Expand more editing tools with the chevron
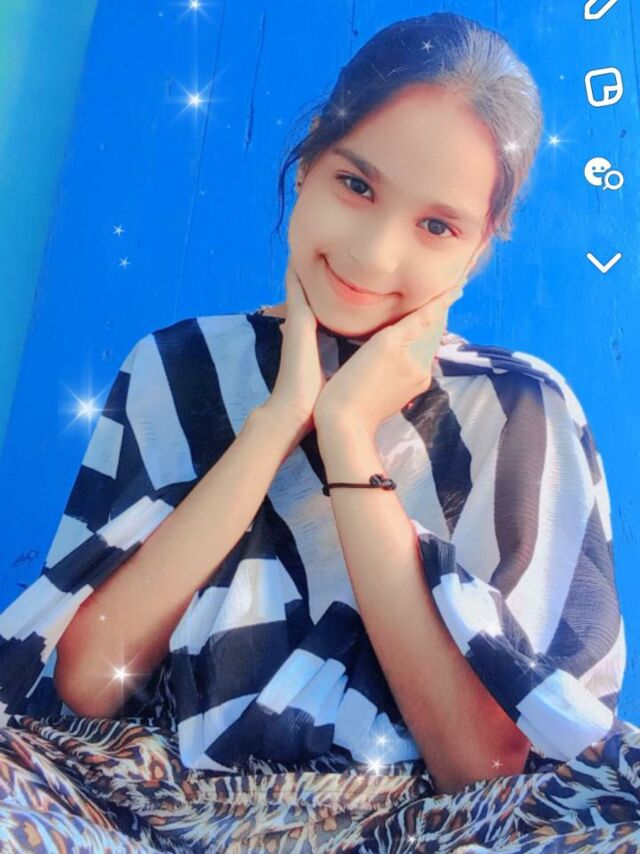This screenshot has width=640, height=854. 603,262
